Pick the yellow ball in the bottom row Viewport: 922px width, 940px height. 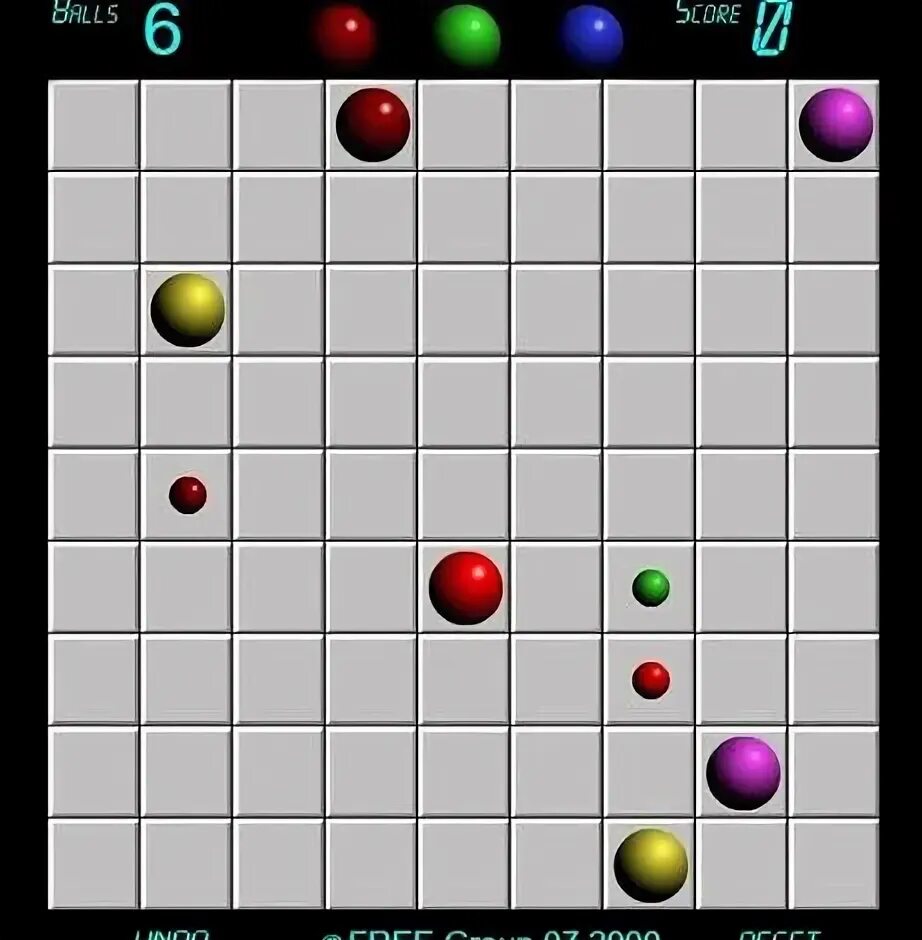tap(651, 865)
